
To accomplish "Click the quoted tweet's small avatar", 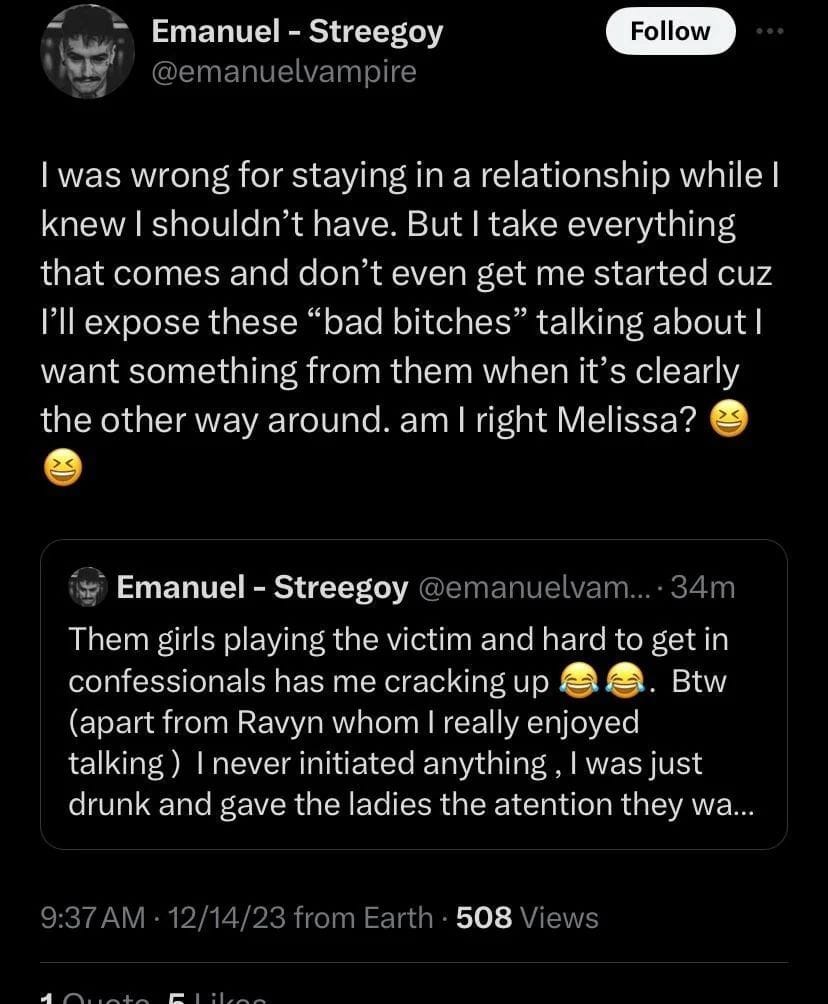I will (x=86, y=587).
